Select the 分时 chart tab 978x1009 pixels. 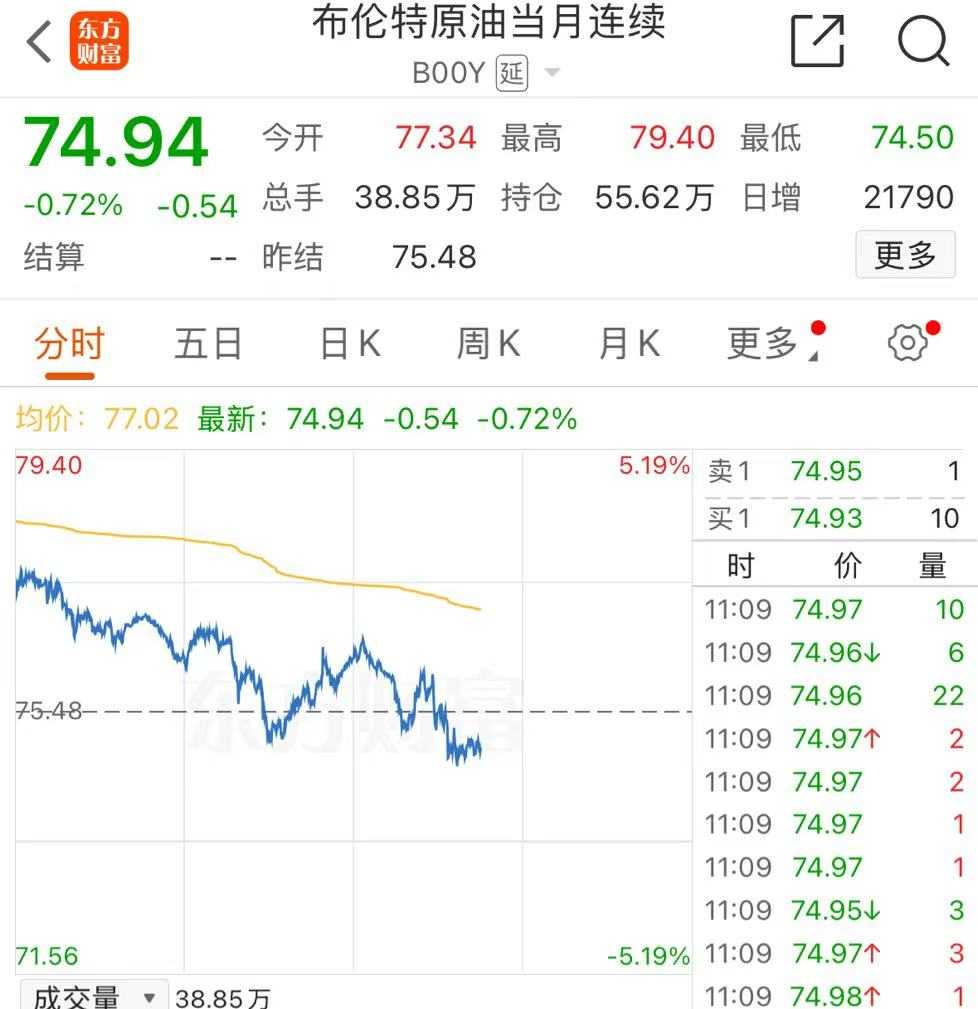click(69, 344)
